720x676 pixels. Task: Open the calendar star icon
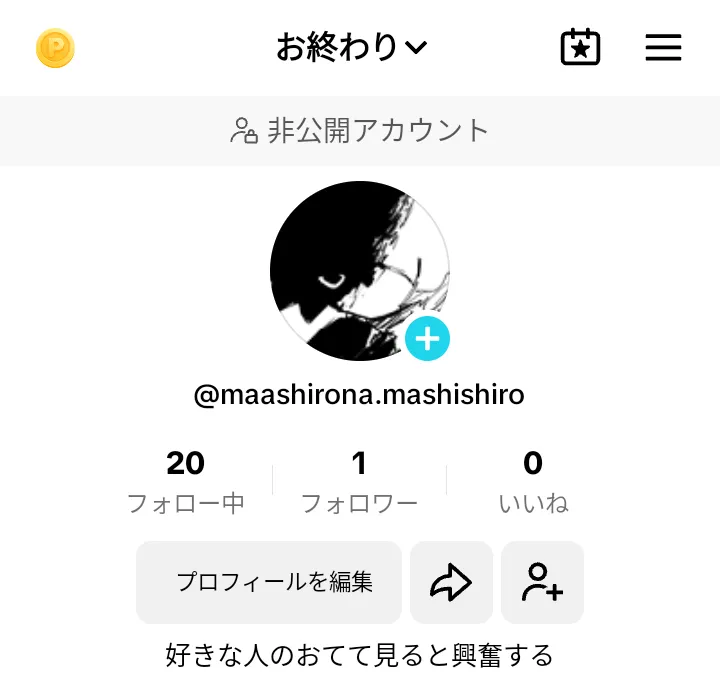pyautogui.click(x=580, y=48)
